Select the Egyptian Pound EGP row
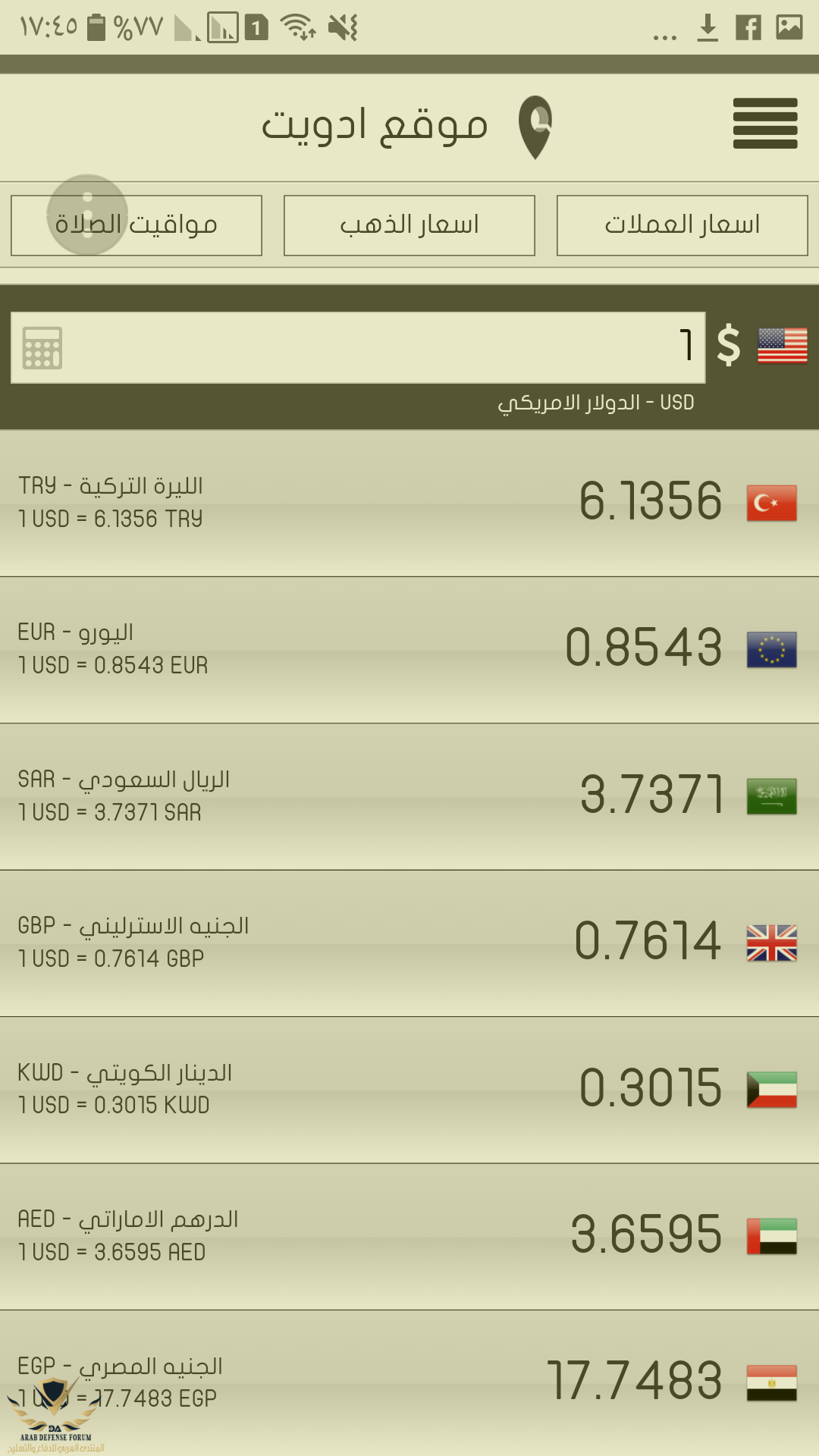Image resolution: width=819 pixels, height=1456 pixels. pos(409,1382)
